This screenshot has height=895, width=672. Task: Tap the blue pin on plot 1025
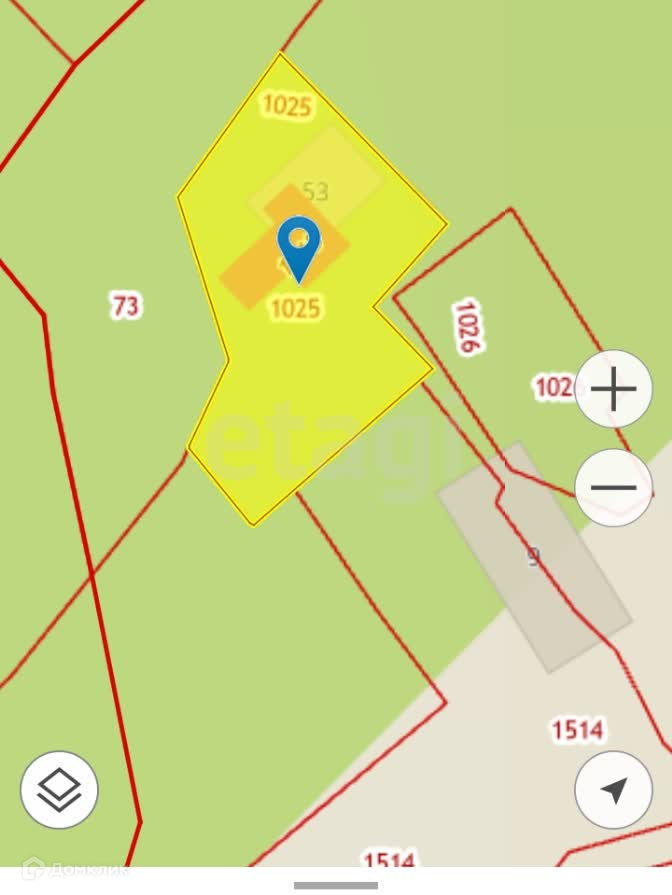pyautogui.click(x=298, y=243)
